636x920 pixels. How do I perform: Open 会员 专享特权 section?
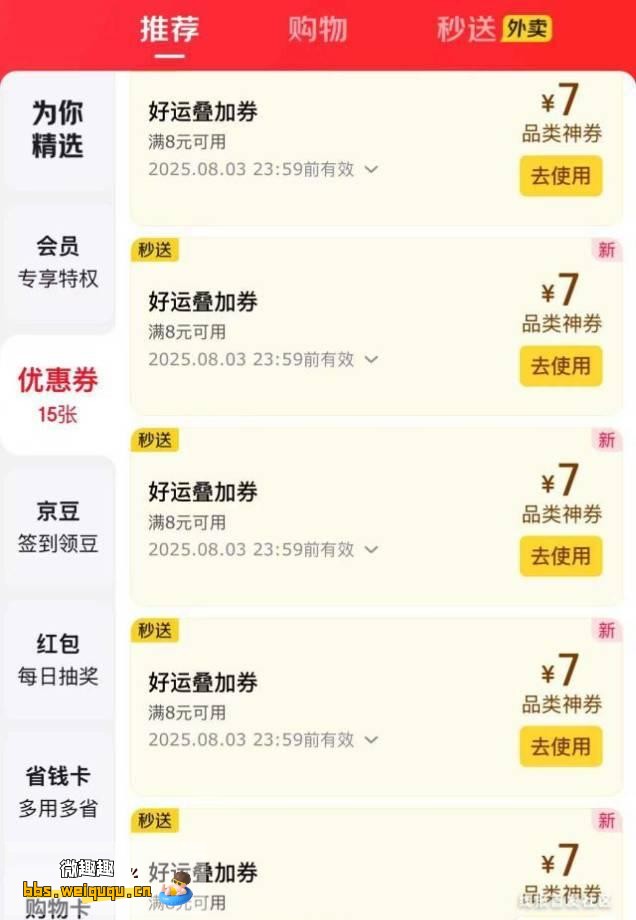(58, 262)
